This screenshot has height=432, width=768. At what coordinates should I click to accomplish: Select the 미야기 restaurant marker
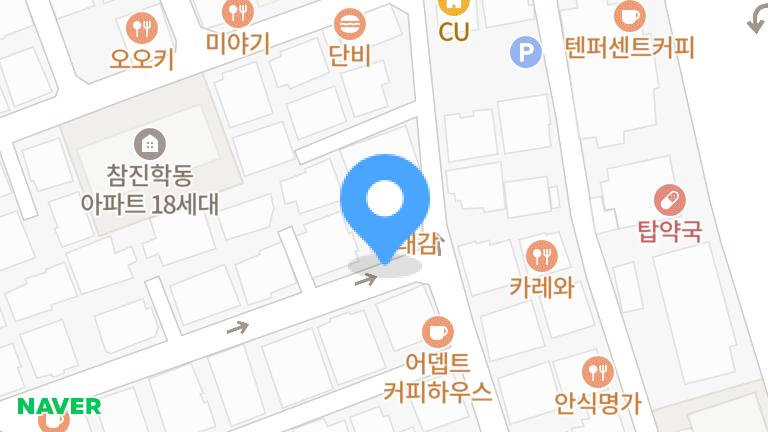click(237, 12)
